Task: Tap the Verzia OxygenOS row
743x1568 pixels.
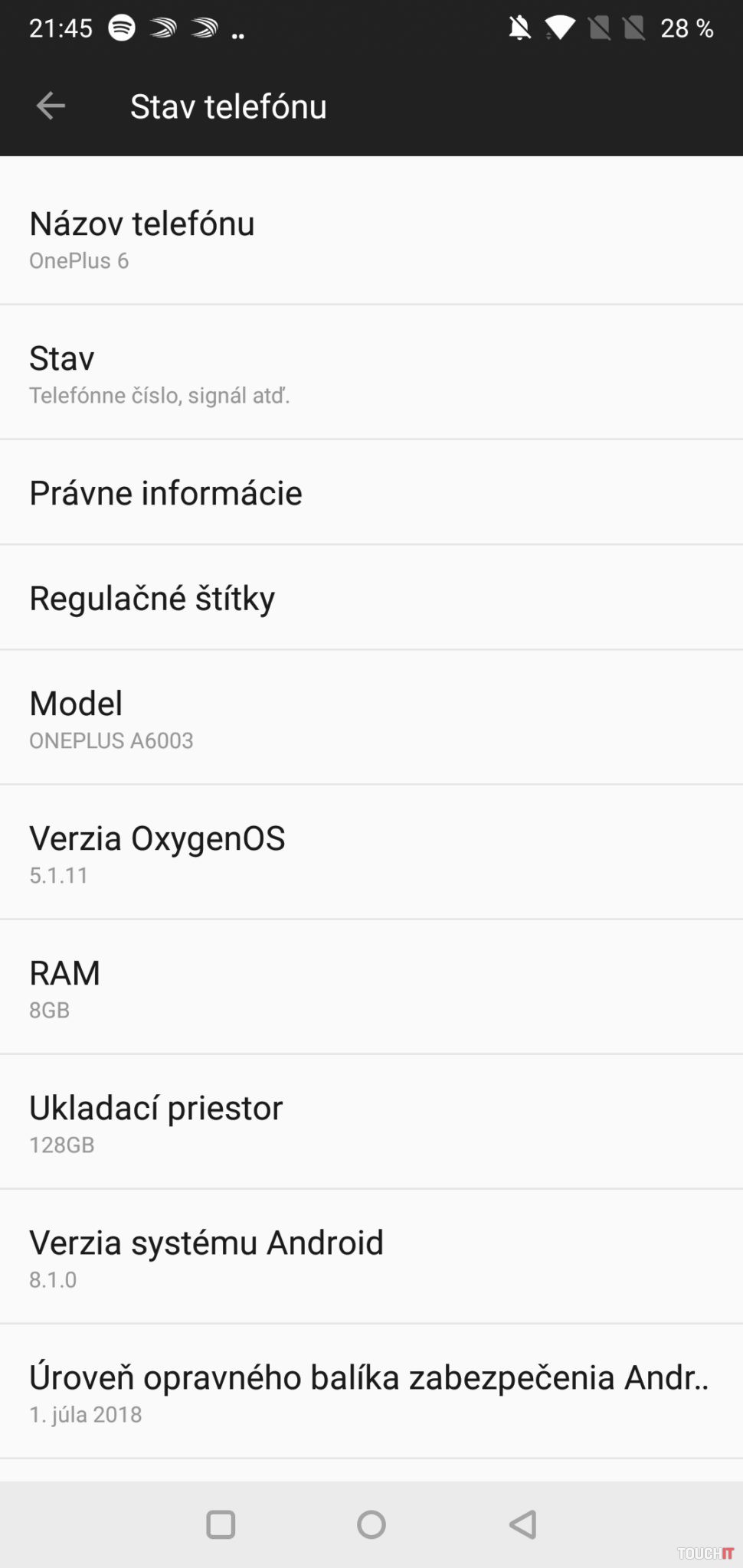Action: pos(371,853)
